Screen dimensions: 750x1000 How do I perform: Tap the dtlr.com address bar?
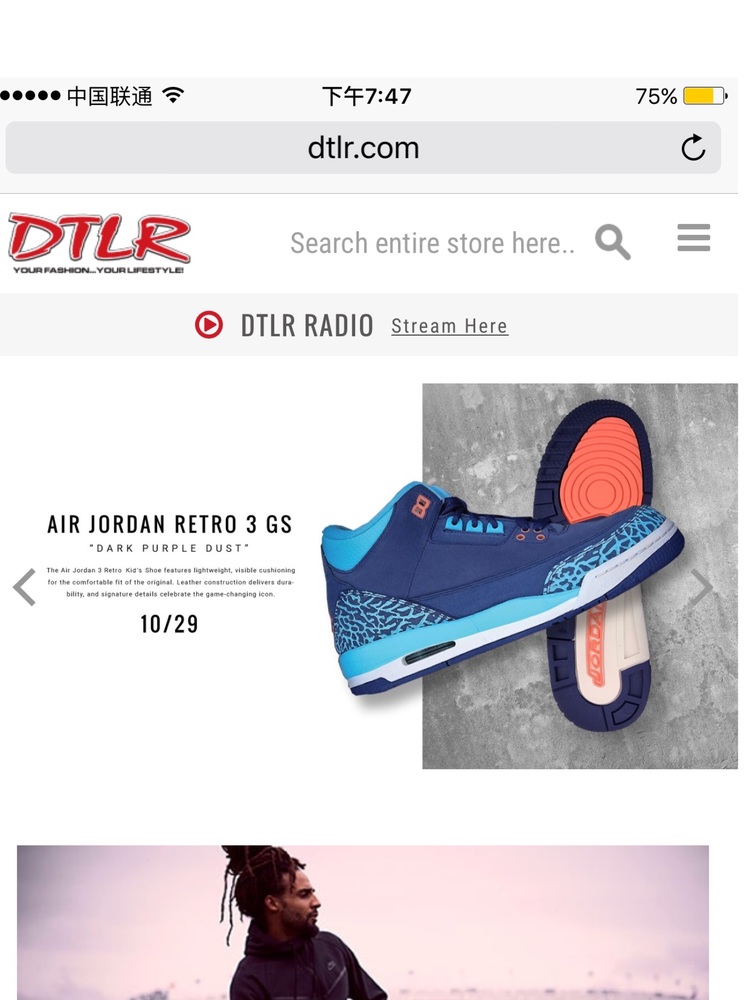point(362,149)
